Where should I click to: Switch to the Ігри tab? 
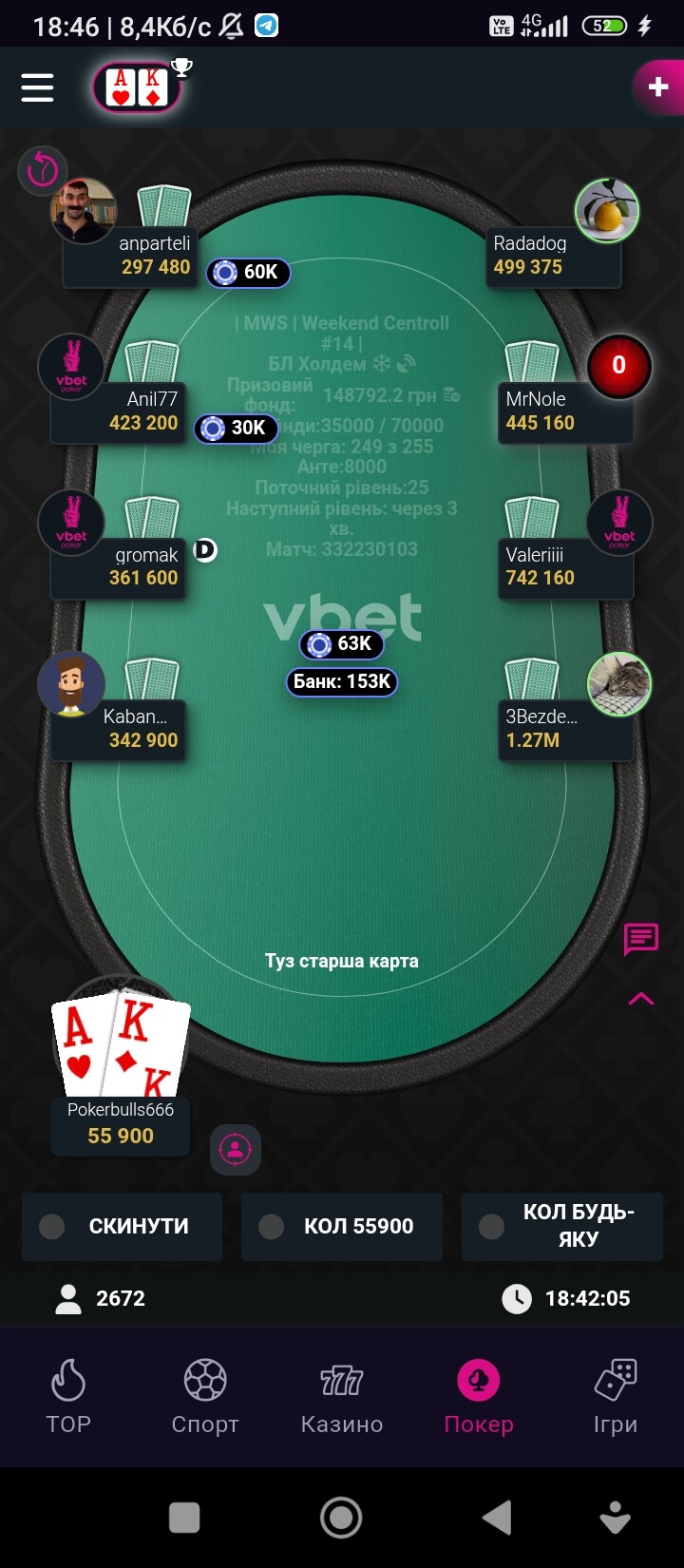pyautogui.click(x=615, y=1395)
